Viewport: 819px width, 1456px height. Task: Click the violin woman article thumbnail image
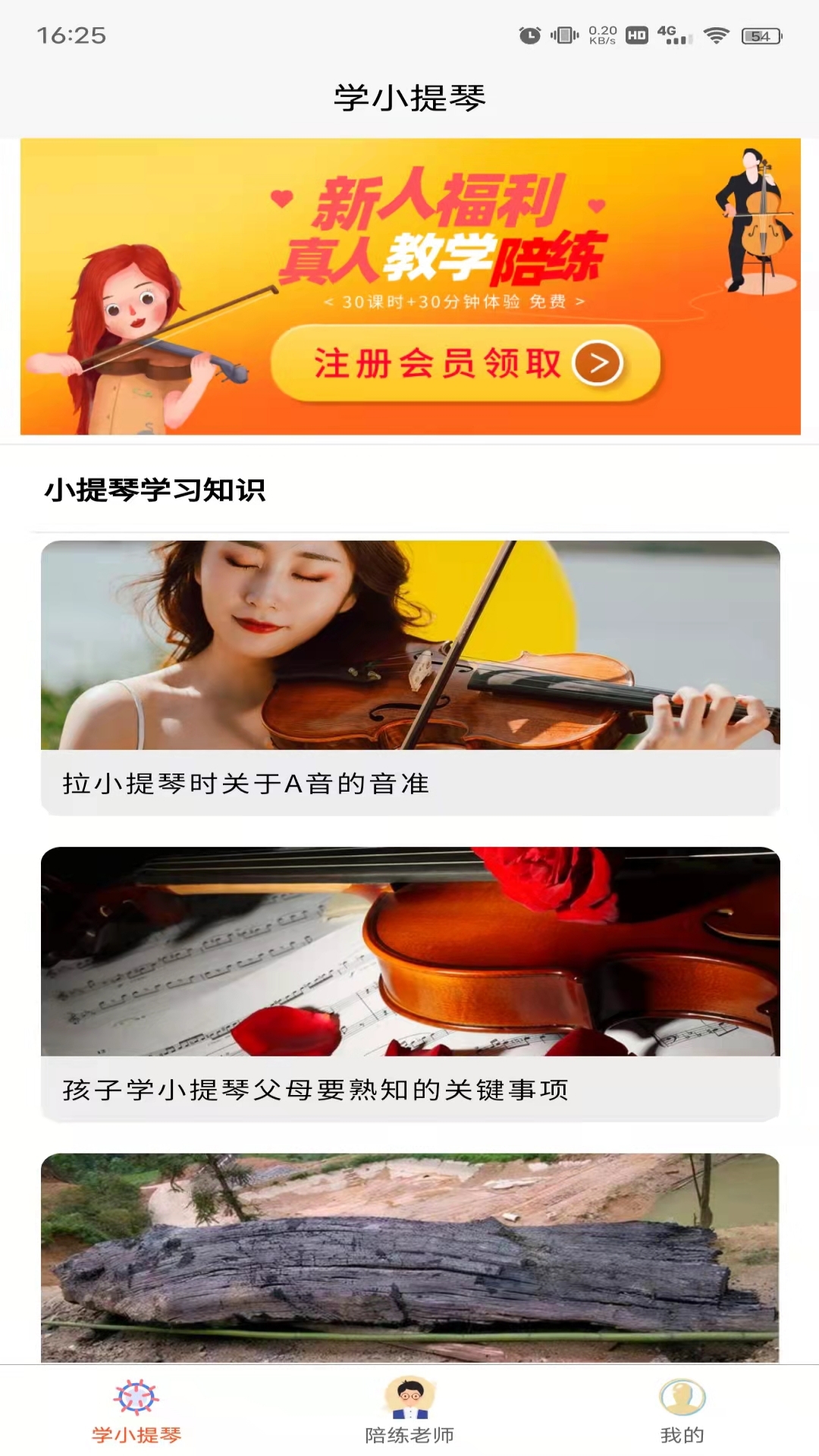409,645
